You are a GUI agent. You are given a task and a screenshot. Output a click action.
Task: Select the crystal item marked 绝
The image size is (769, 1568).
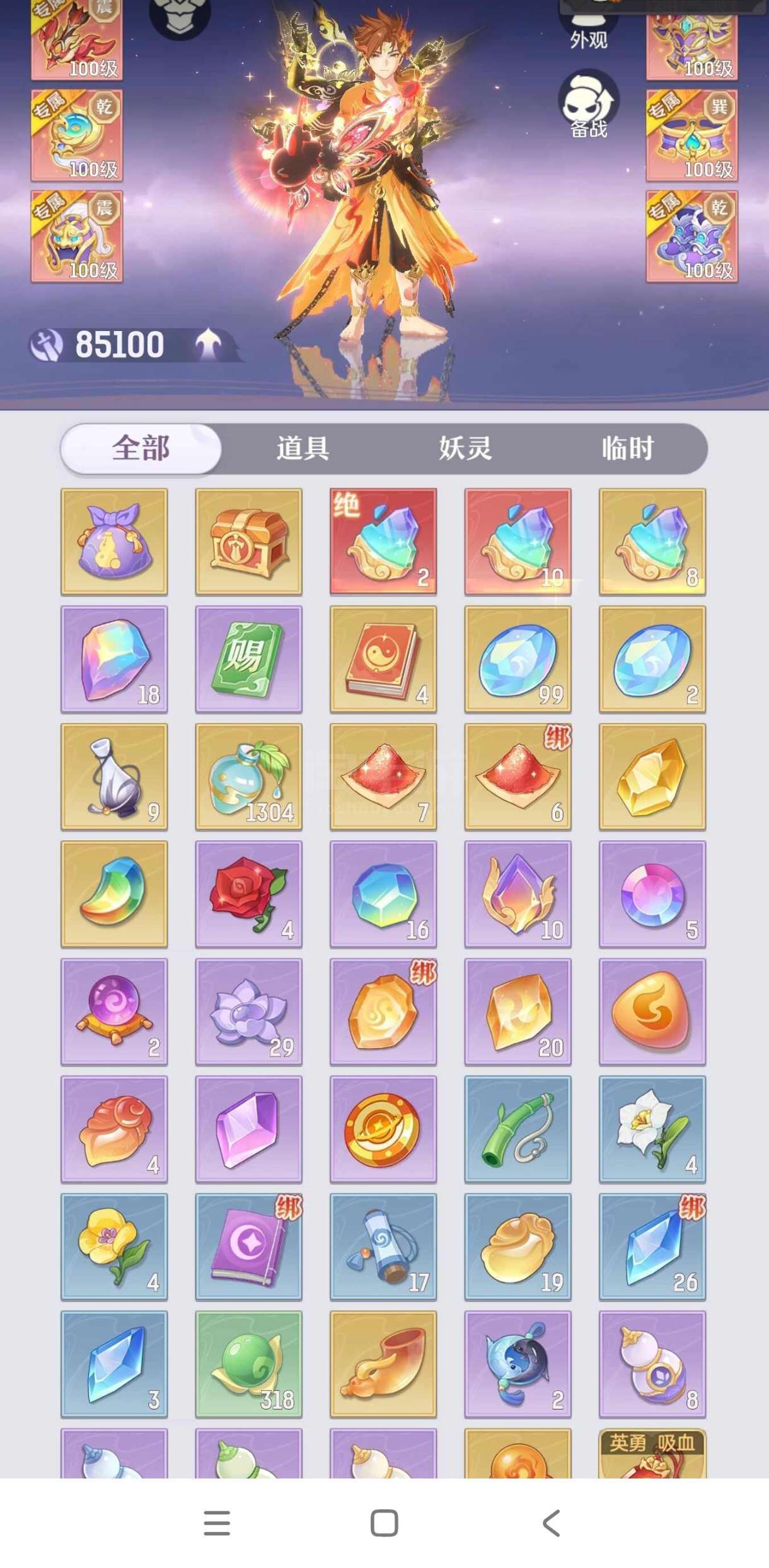coord(383,542)
